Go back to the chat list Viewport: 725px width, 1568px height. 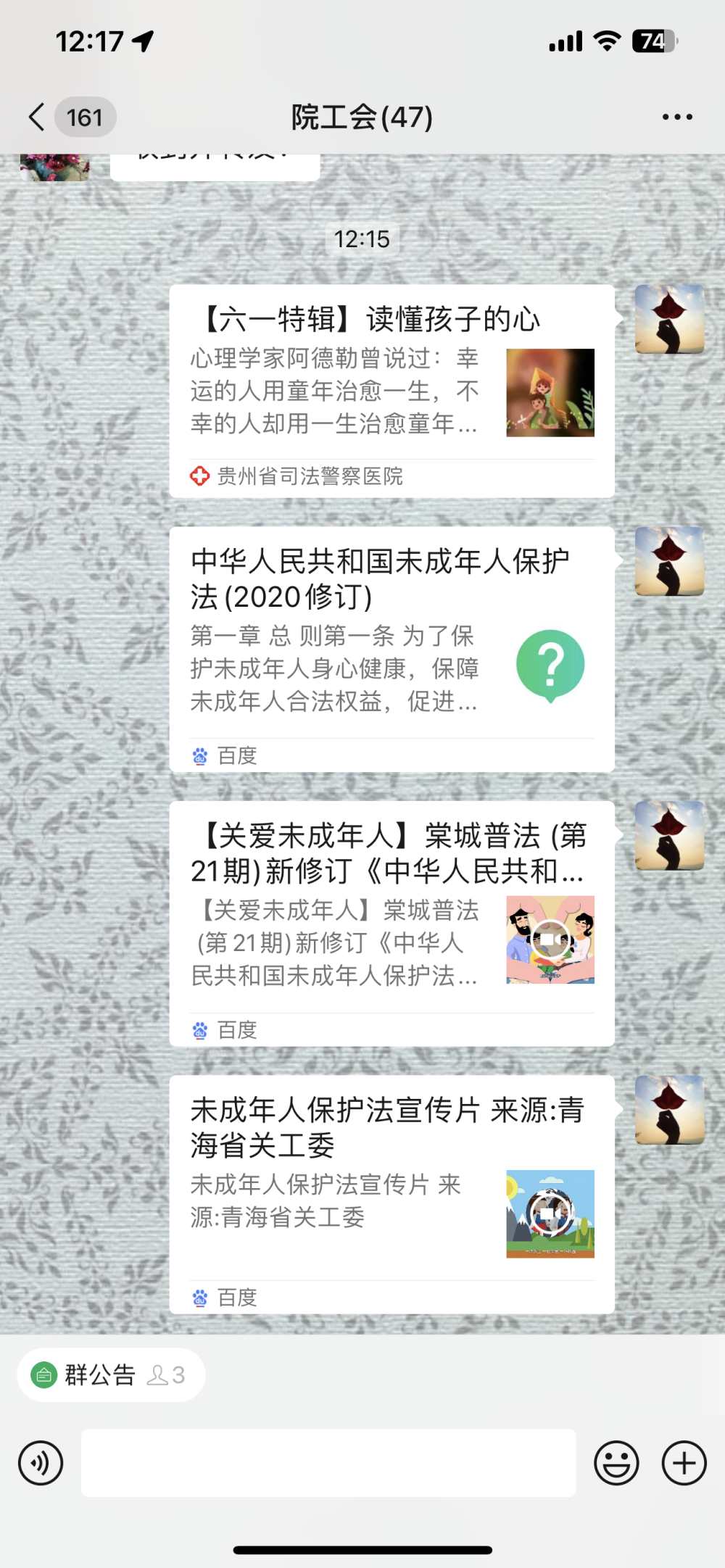(38, 117)
